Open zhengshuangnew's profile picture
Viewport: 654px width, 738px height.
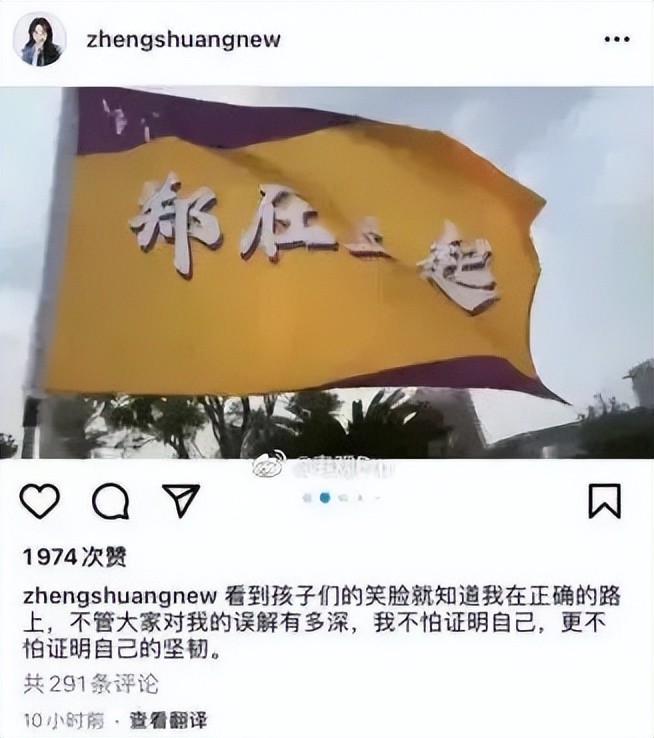pyautogui.click(x=40, y=40)
